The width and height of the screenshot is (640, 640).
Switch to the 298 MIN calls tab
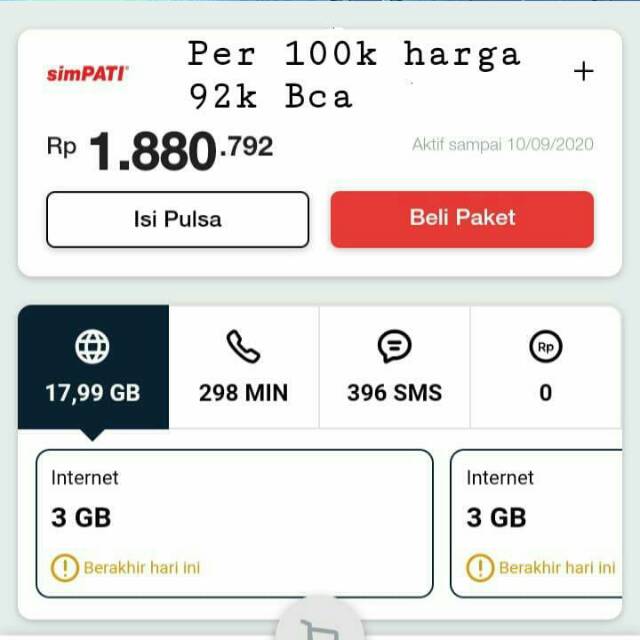coord(243,367)
